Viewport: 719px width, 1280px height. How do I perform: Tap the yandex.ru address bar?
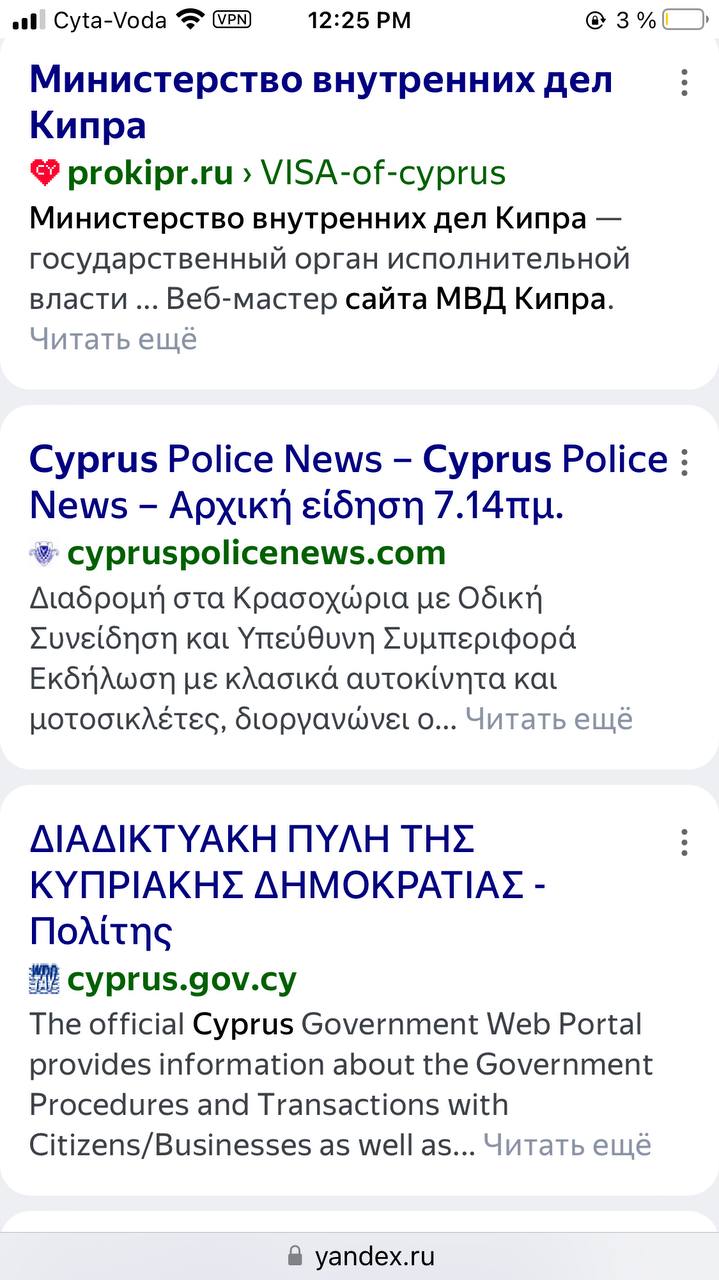coord(360,1255)
